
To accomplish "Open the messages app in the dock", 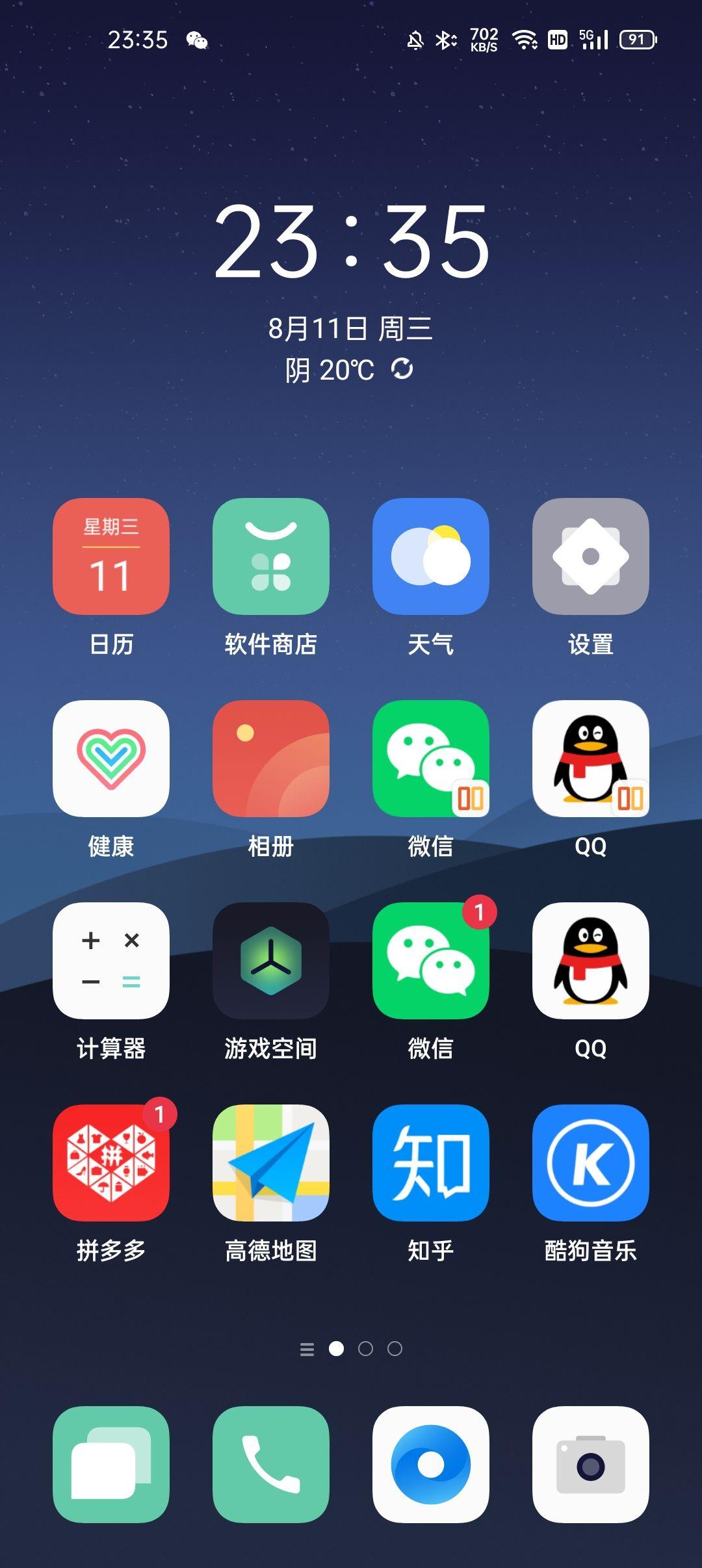I will coord(111,1465).
